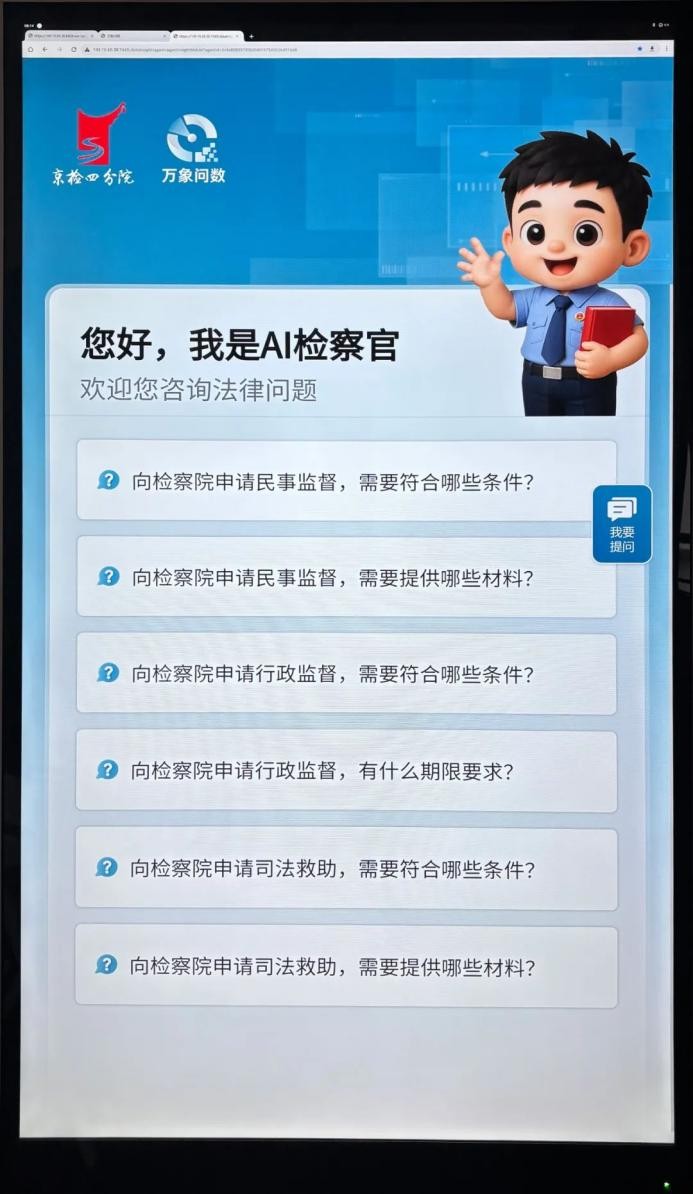Select 行政监督 conditions question
The width and height of the screenshot is (693, 1194).
pos(346,674)
